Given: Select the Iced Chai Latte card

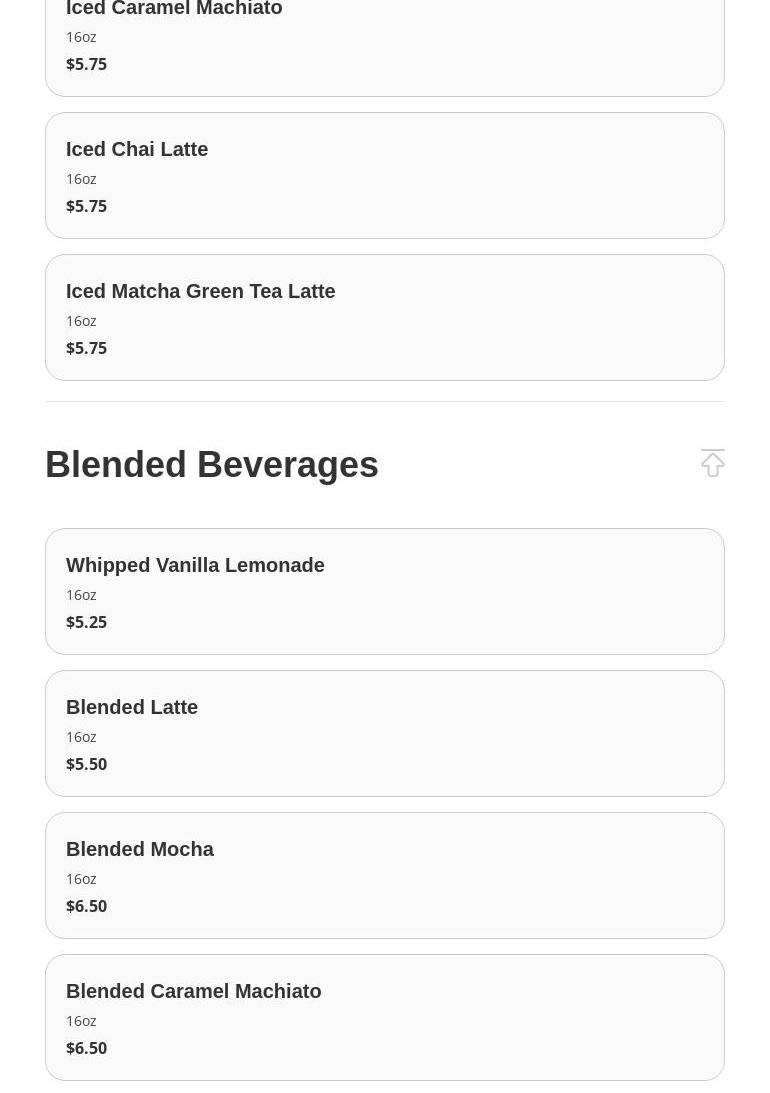Looking at the screenshot, I should (384, 176).
